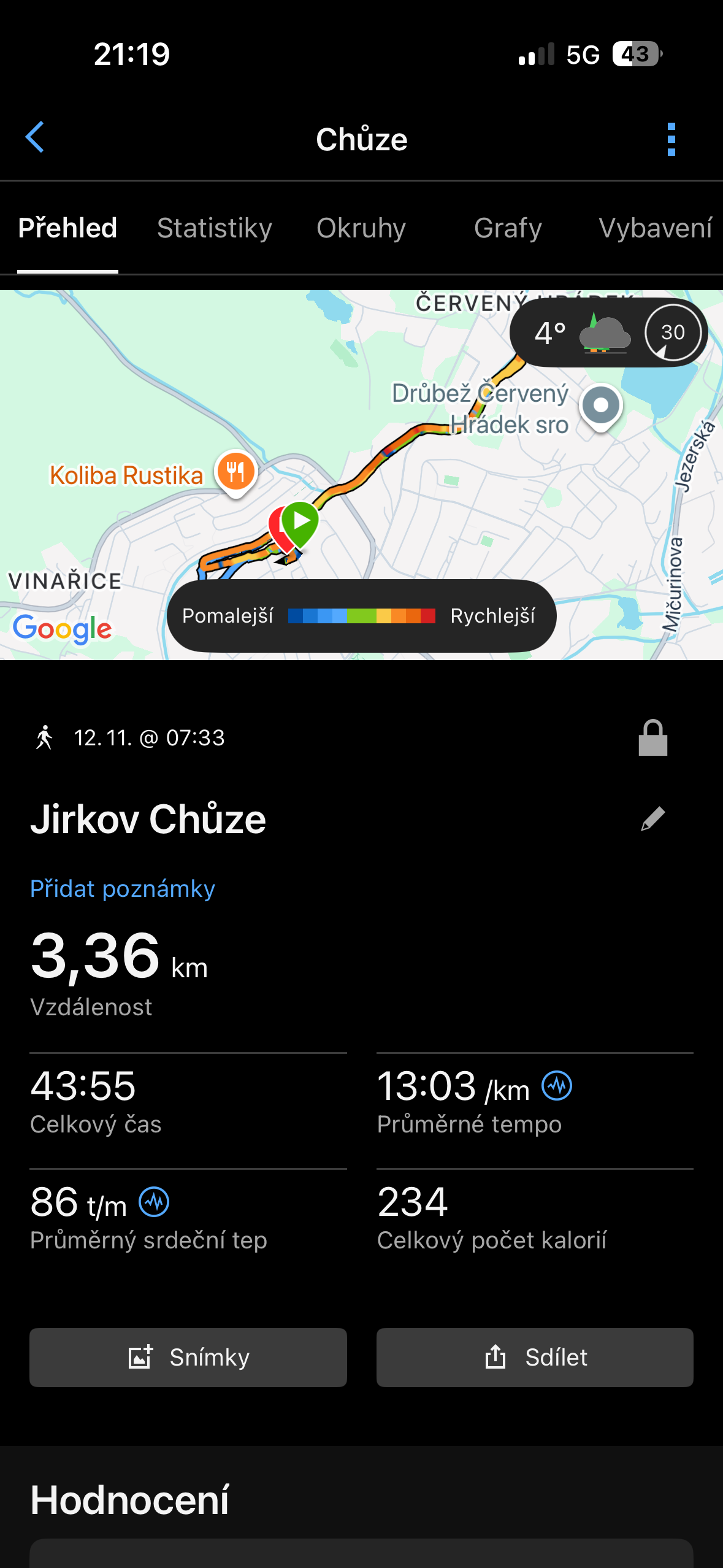The image size is (723, 1568).
Task: Change activity privacy via lock icon
Action: [652, 738]
